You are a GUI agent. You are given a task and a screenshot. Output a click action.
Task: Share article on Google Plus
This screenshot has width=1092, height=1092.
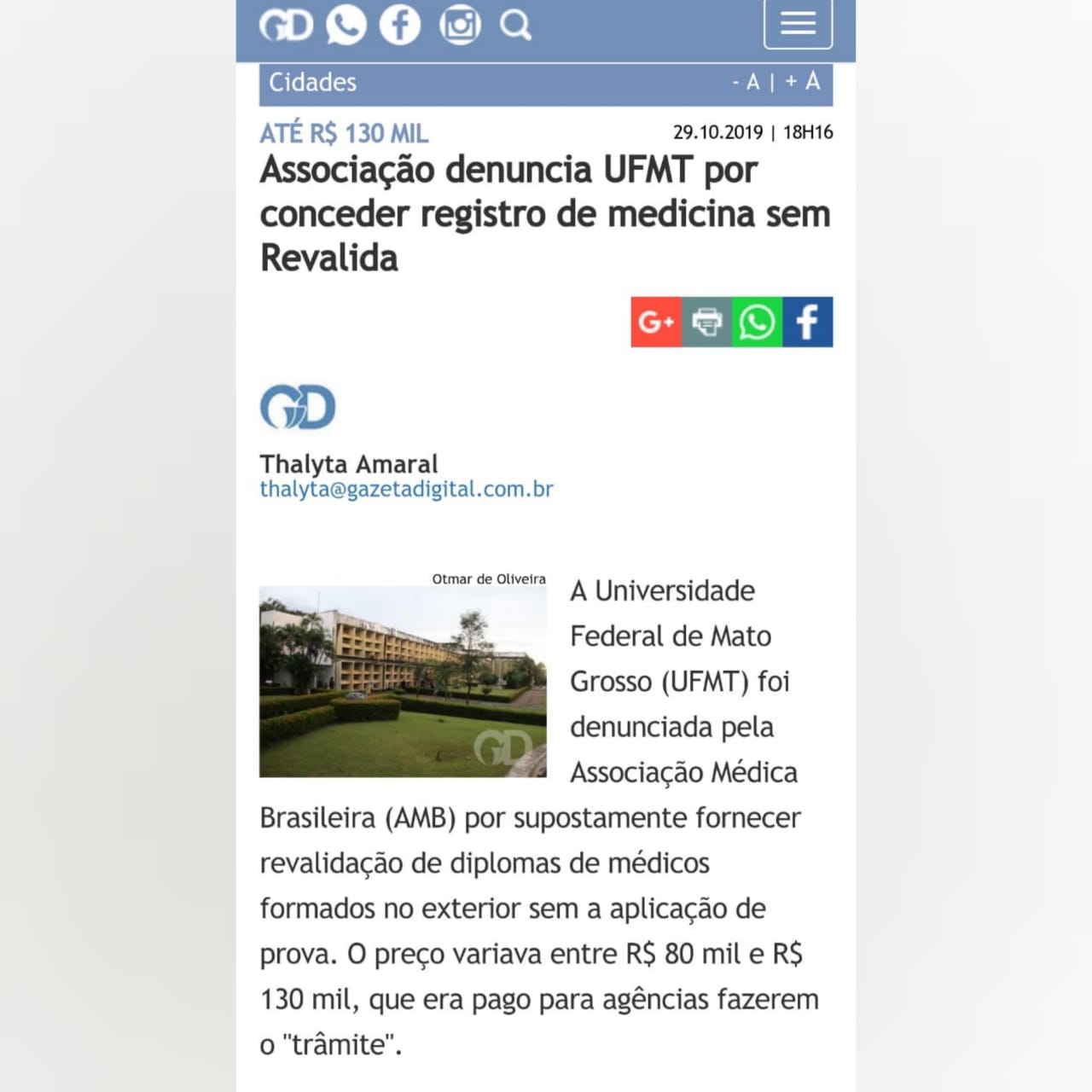point(655,322)
